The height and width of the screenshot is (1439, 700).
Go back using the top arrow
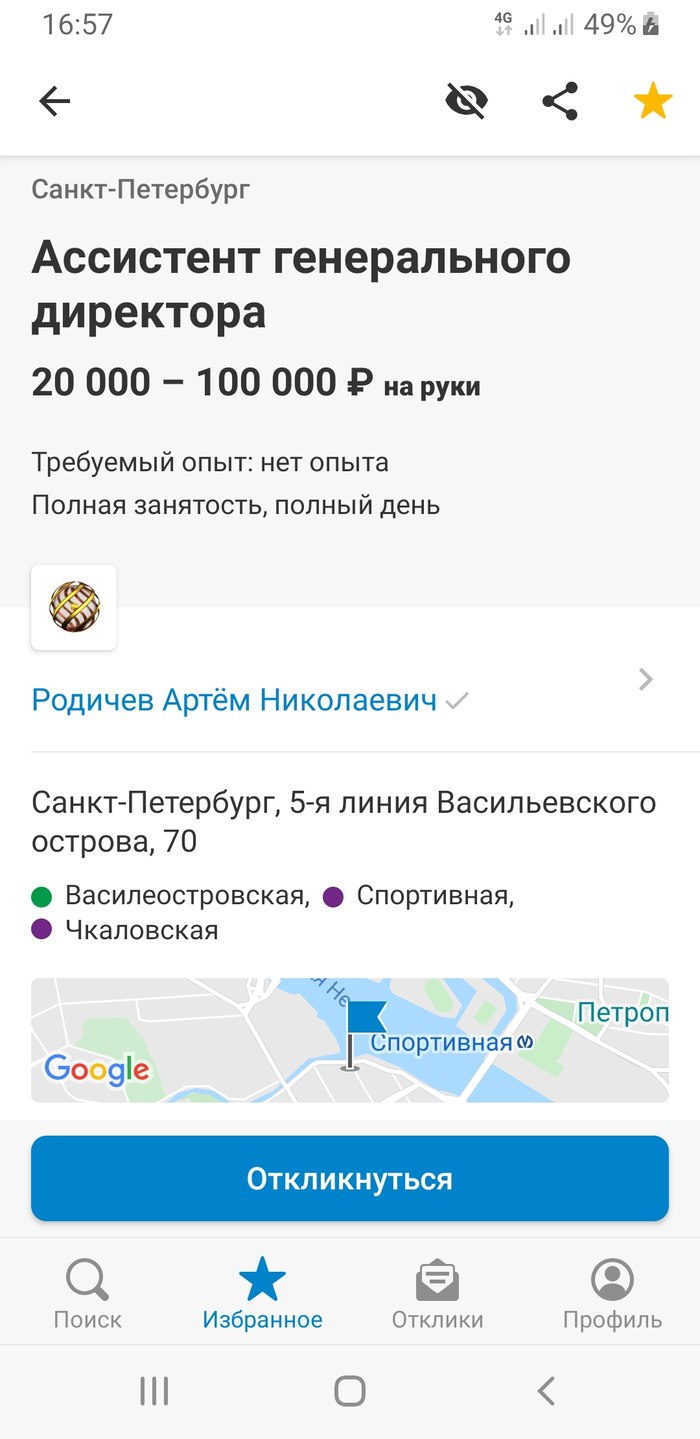(54, 101)
